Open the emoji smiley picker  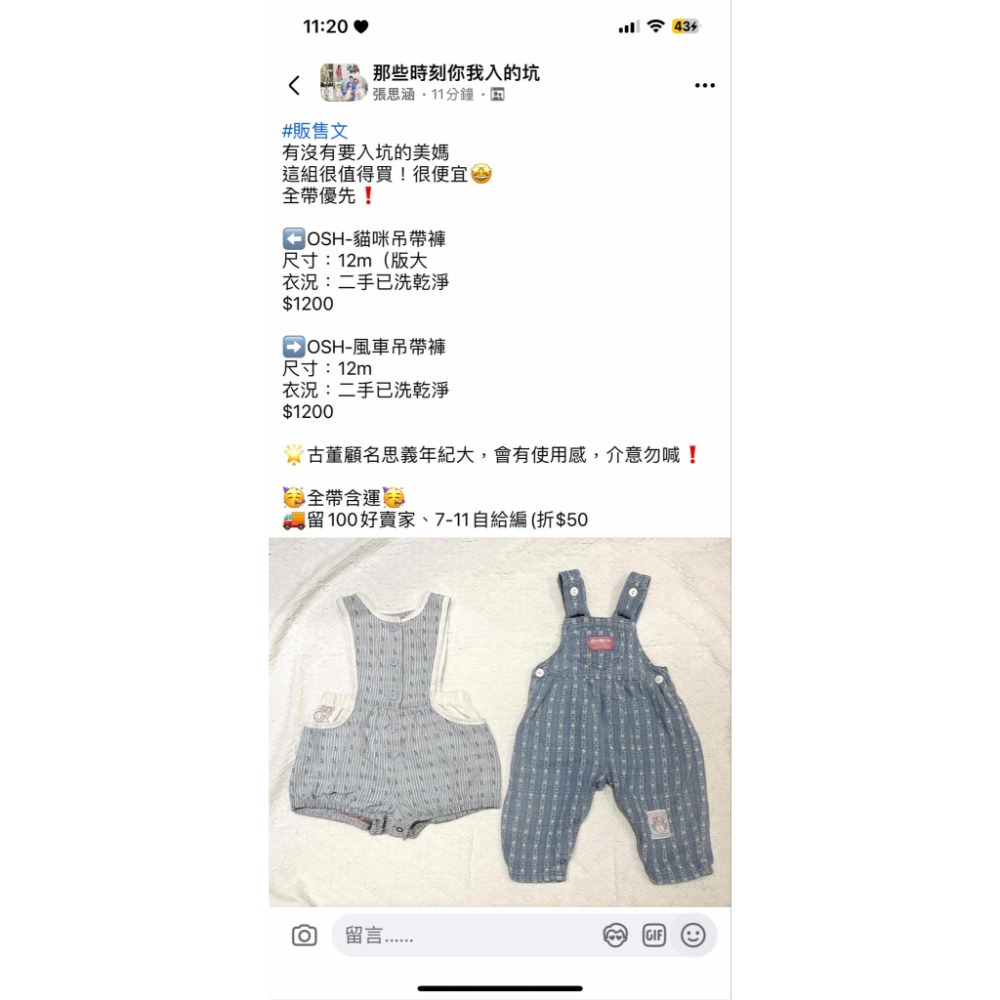tap(693, 936)
